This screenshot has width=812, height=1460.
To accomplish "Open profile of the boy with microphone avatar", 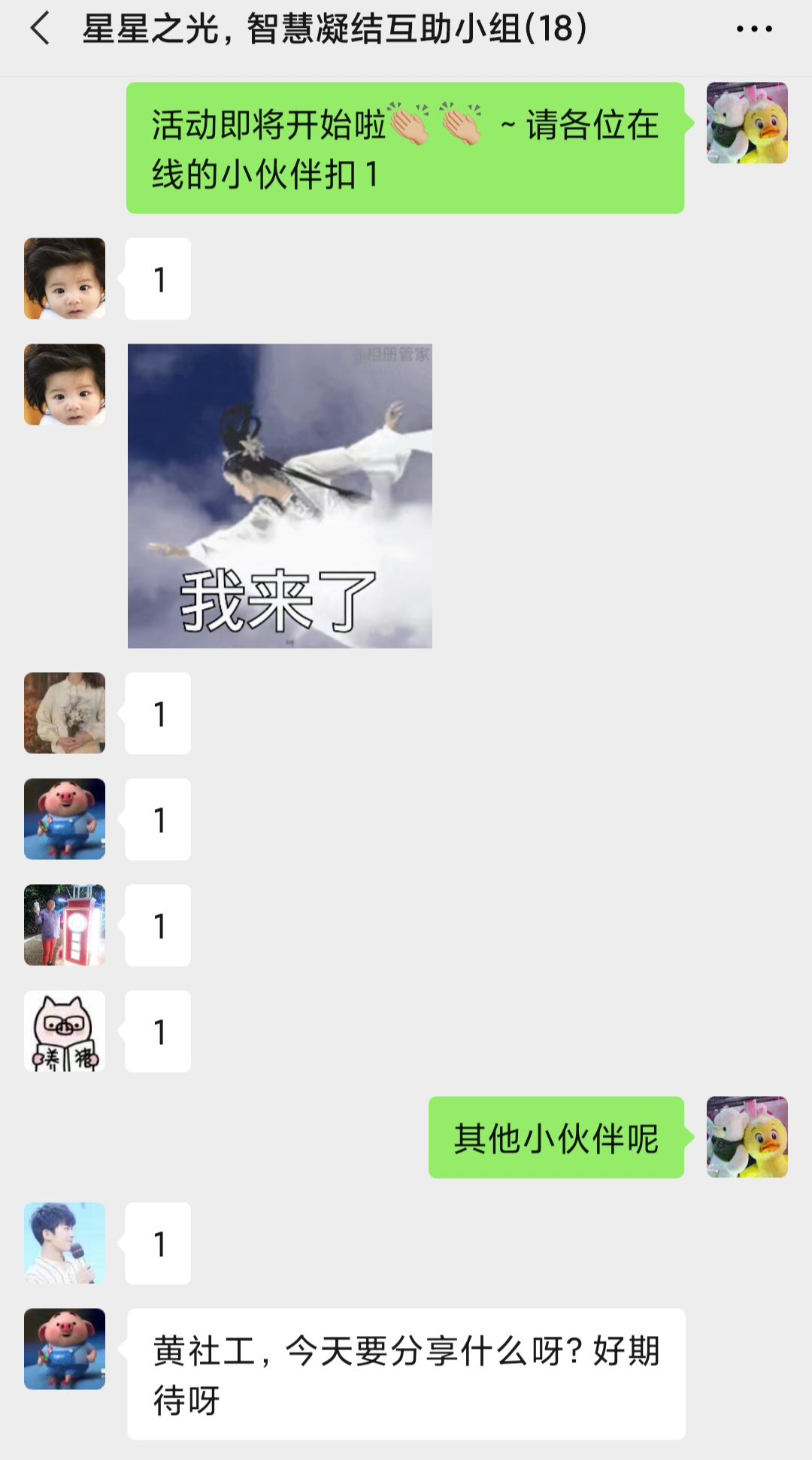I will [x=65, y=1243].
